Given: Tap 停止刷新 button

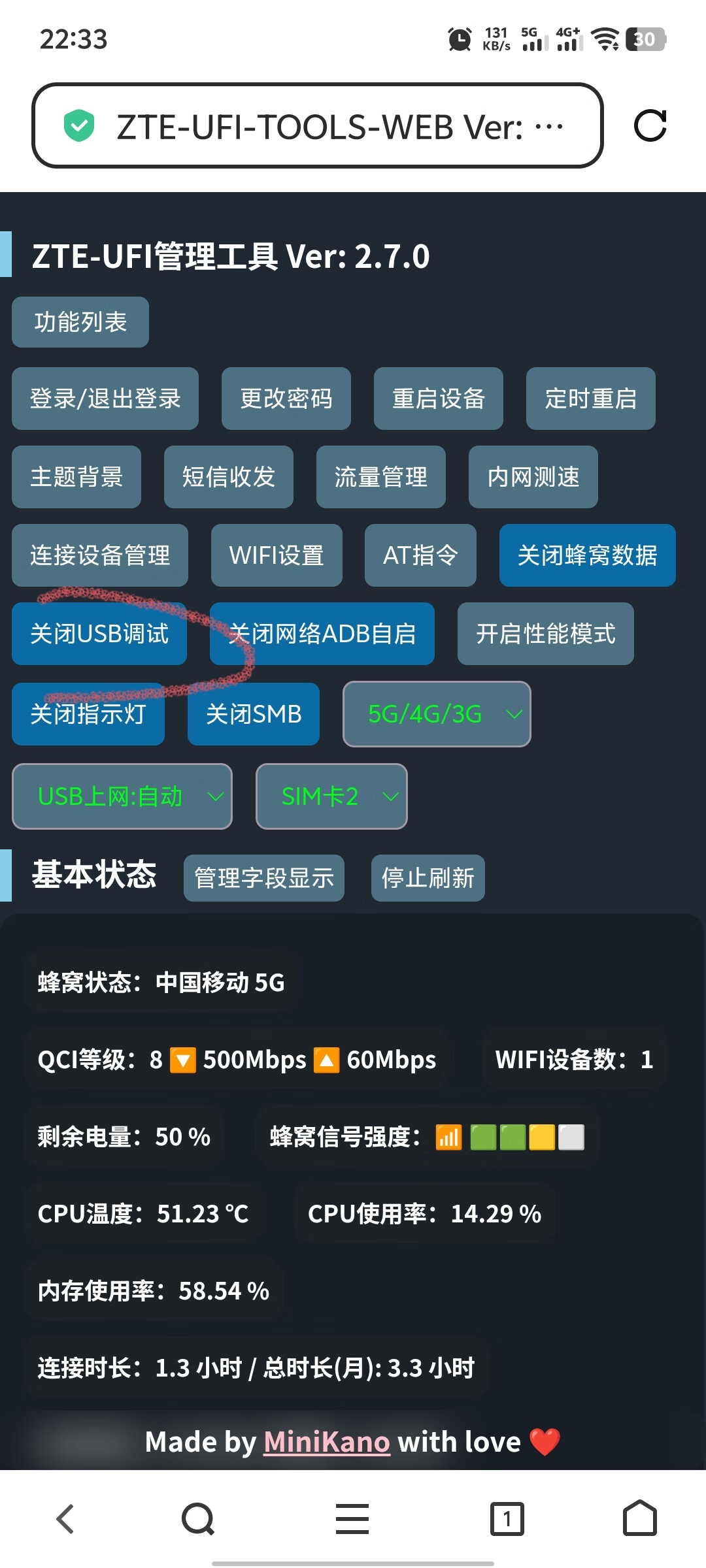Looking at the screenshot, I should click(428, 878).
